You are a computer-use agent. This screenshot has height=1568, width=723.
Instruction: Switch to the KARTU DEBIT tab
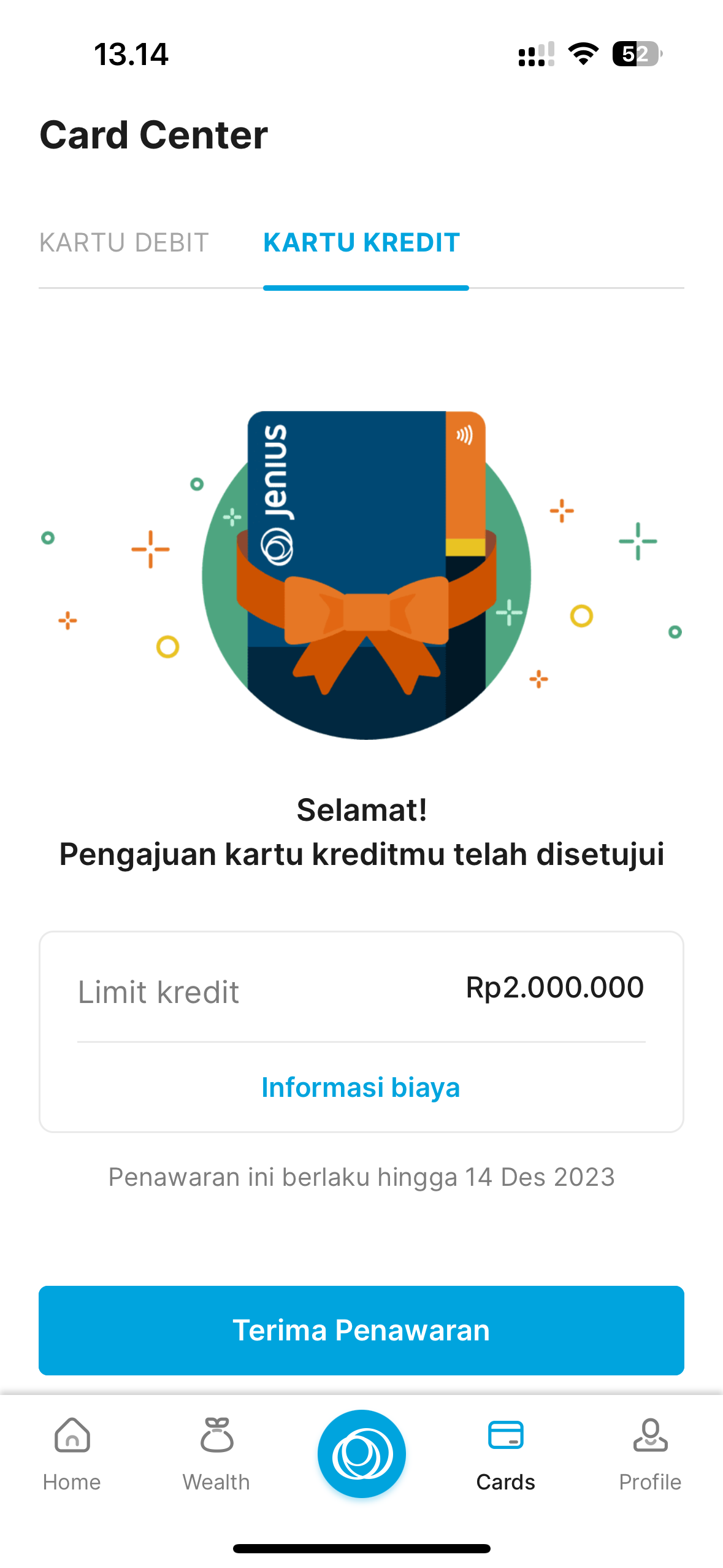(x=125, y=243)
